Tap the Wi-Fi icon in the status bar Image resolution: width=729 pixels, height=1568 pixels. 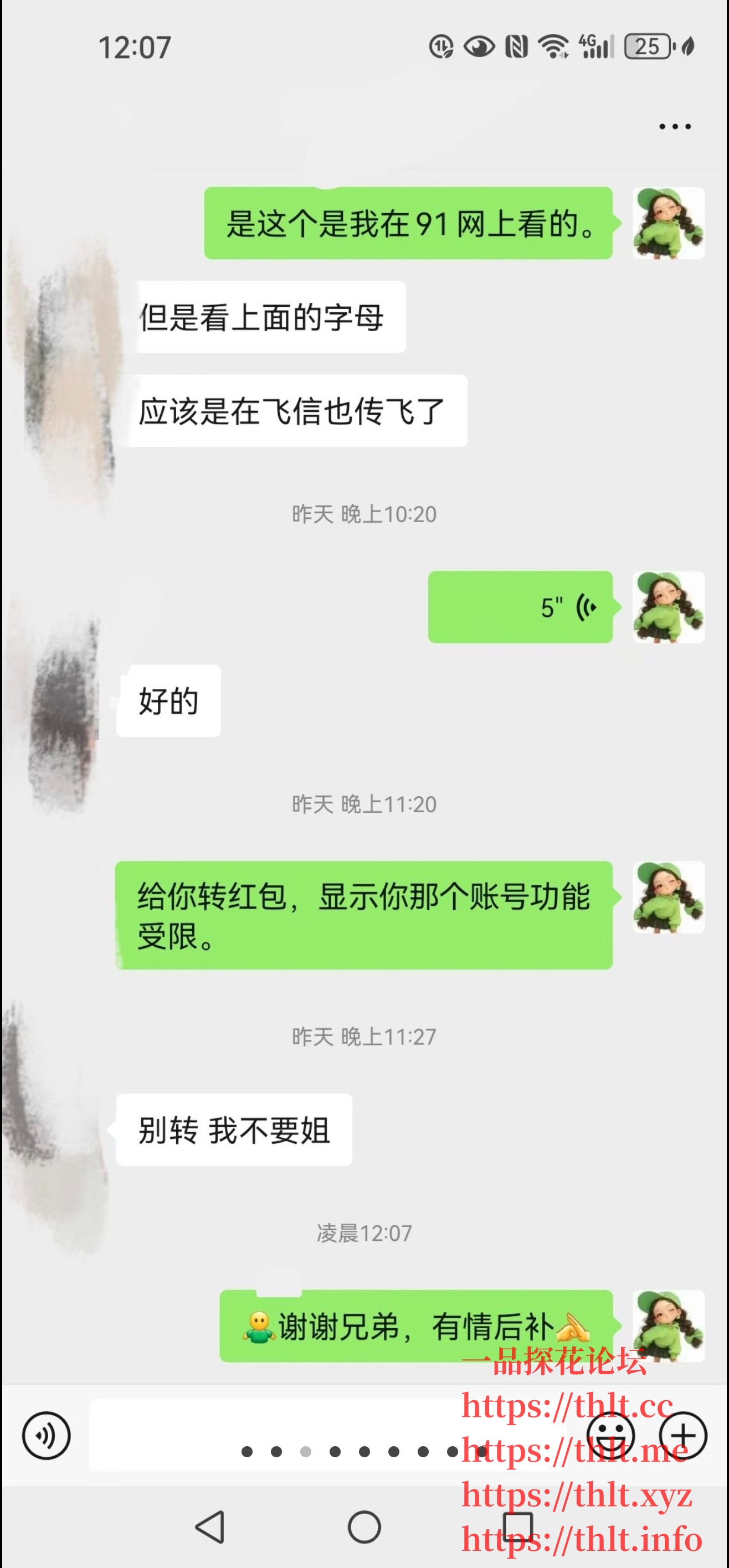[x=553, y=48]
